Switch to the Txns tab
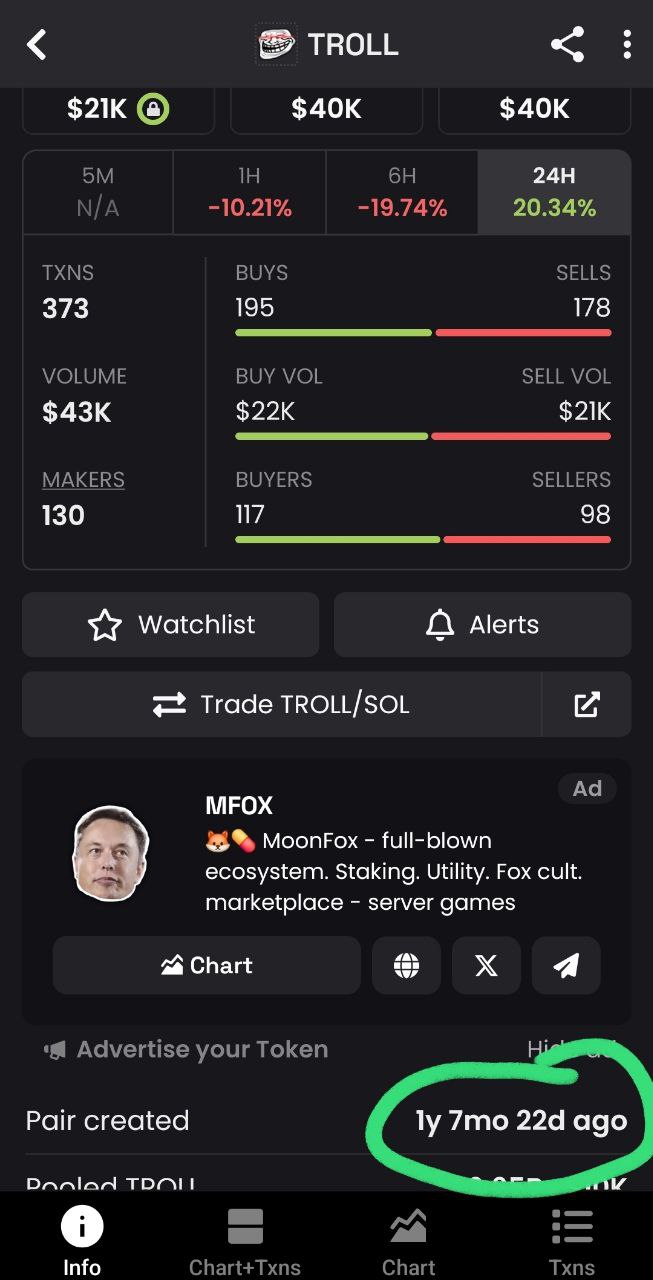 point(571,1241)
